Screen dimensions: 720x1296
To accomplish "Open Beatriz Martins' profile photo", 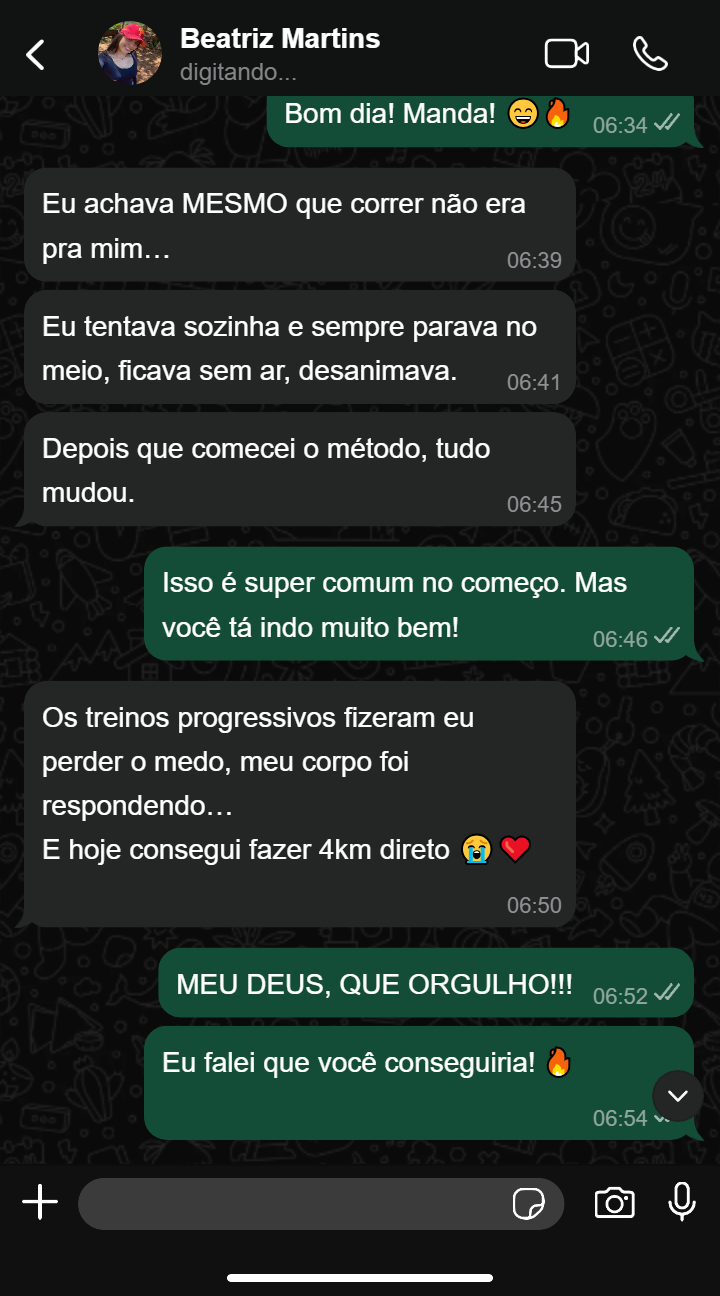I will click(x=130, y=54).
